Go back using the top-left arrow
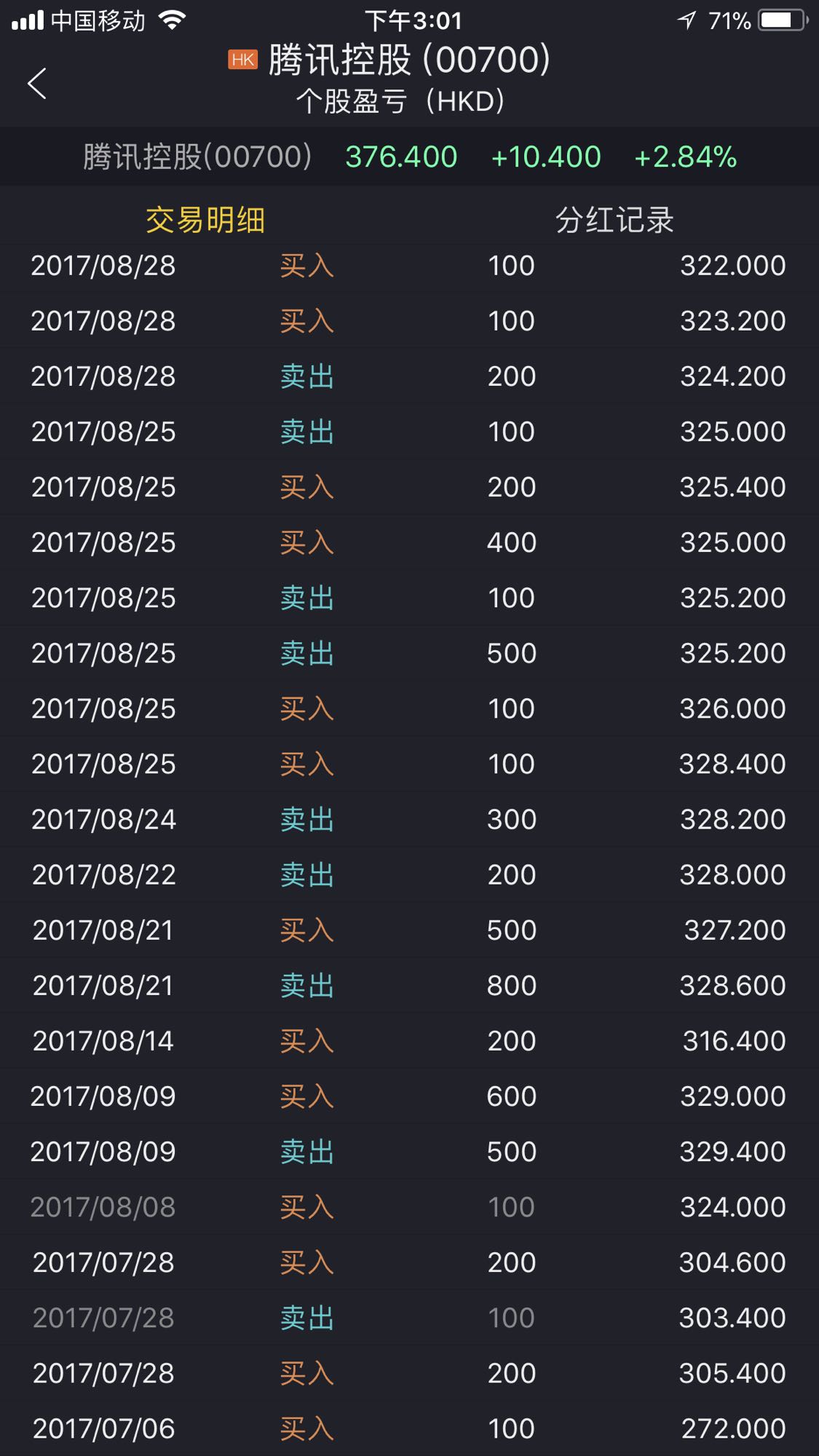 coord(37,83)
